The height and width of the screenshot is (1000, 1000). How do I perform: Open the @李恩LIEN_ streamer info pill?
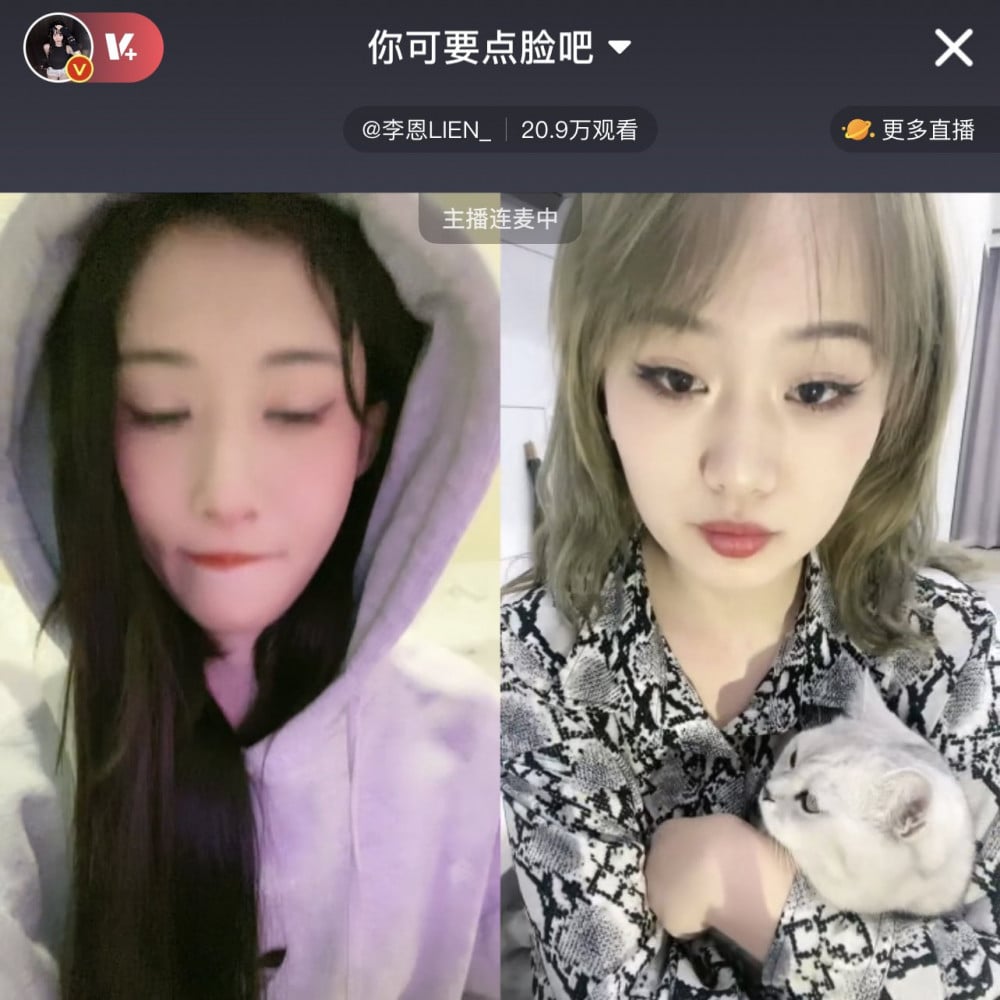click(x=427, y=130)
